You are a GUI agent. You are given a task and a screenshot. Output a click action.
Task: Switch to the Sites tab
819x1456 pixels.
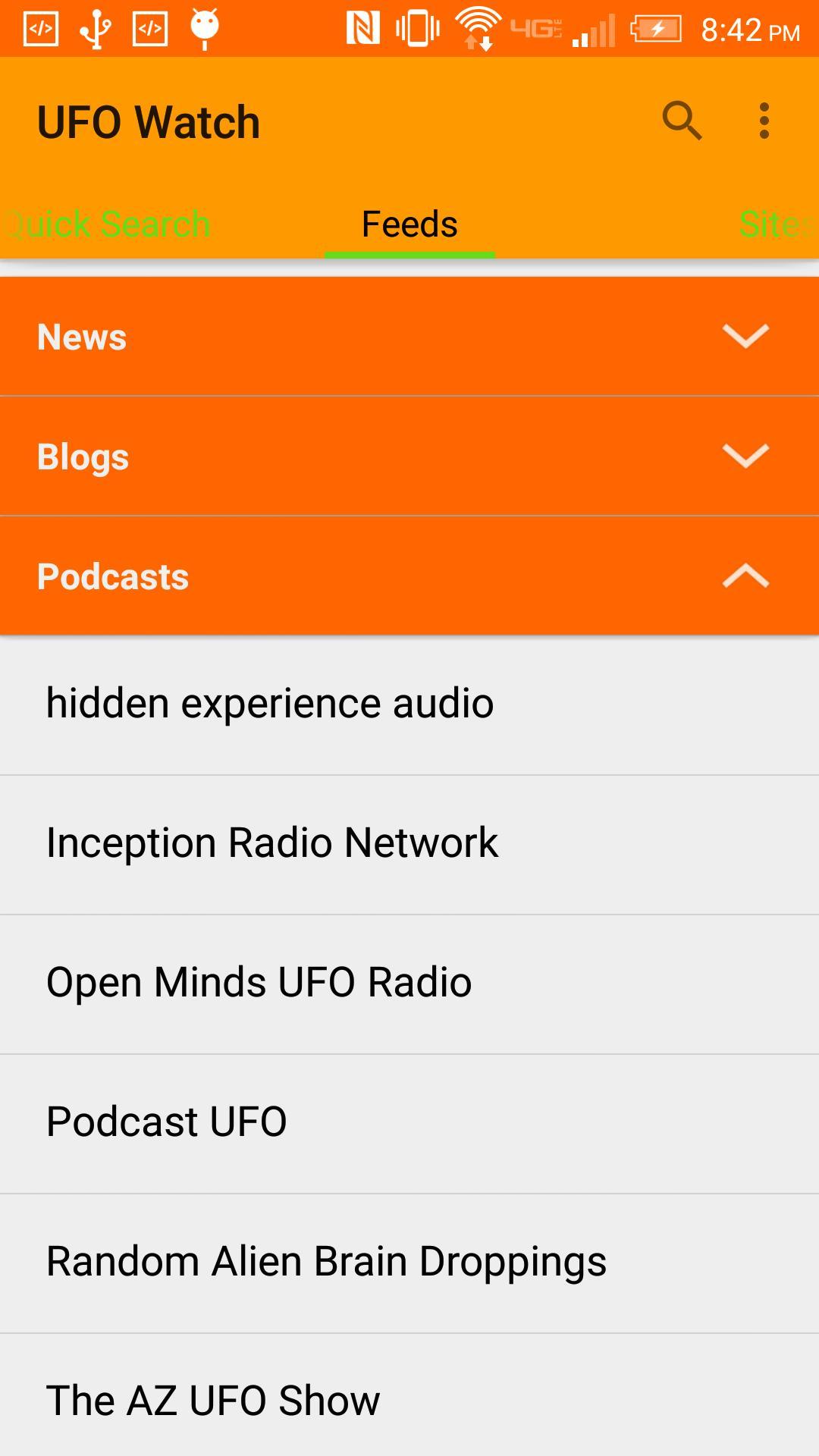(777, 224)
